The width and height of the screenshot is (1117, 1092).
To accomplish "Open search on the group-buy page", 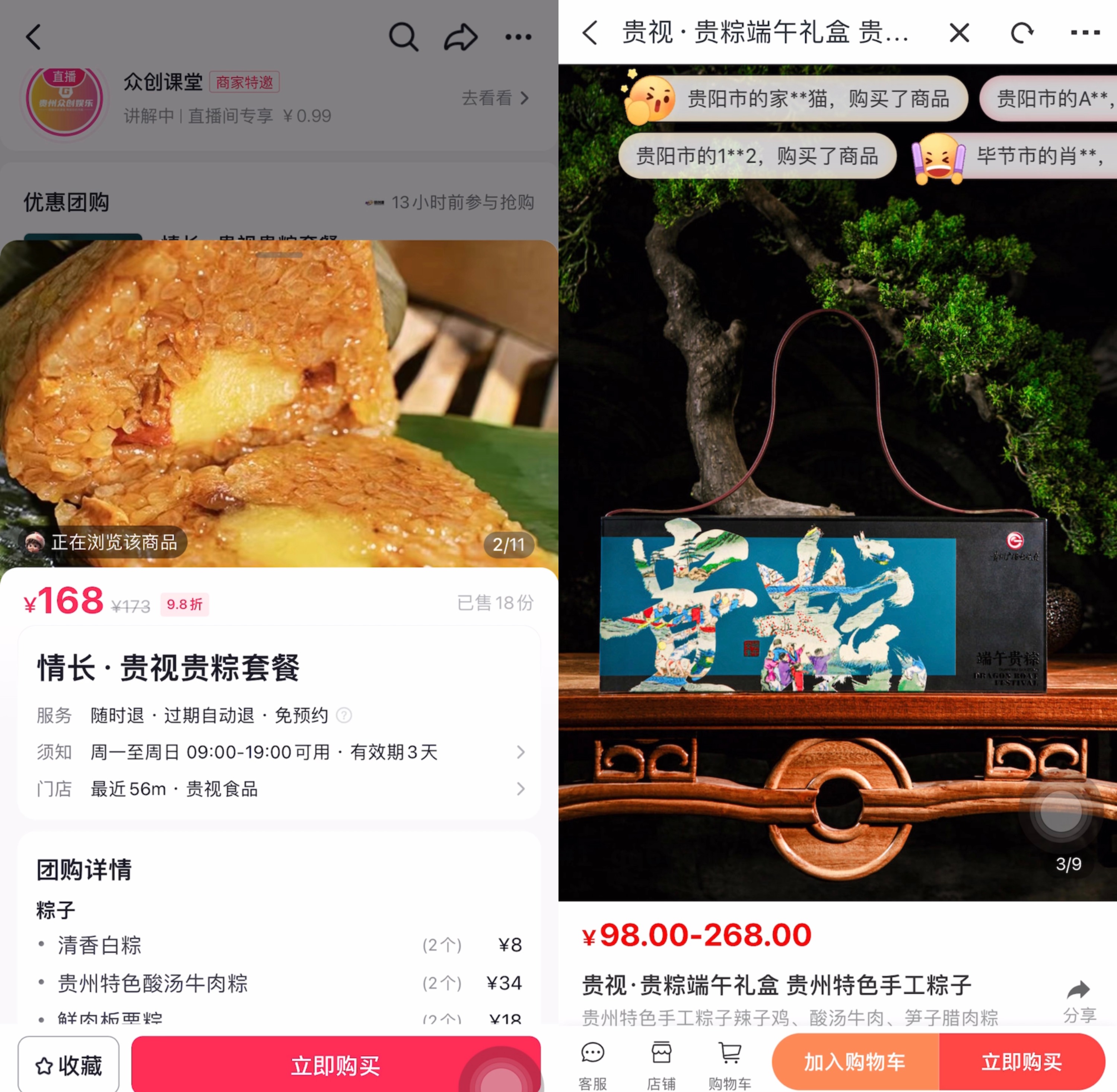I will 403,37.
